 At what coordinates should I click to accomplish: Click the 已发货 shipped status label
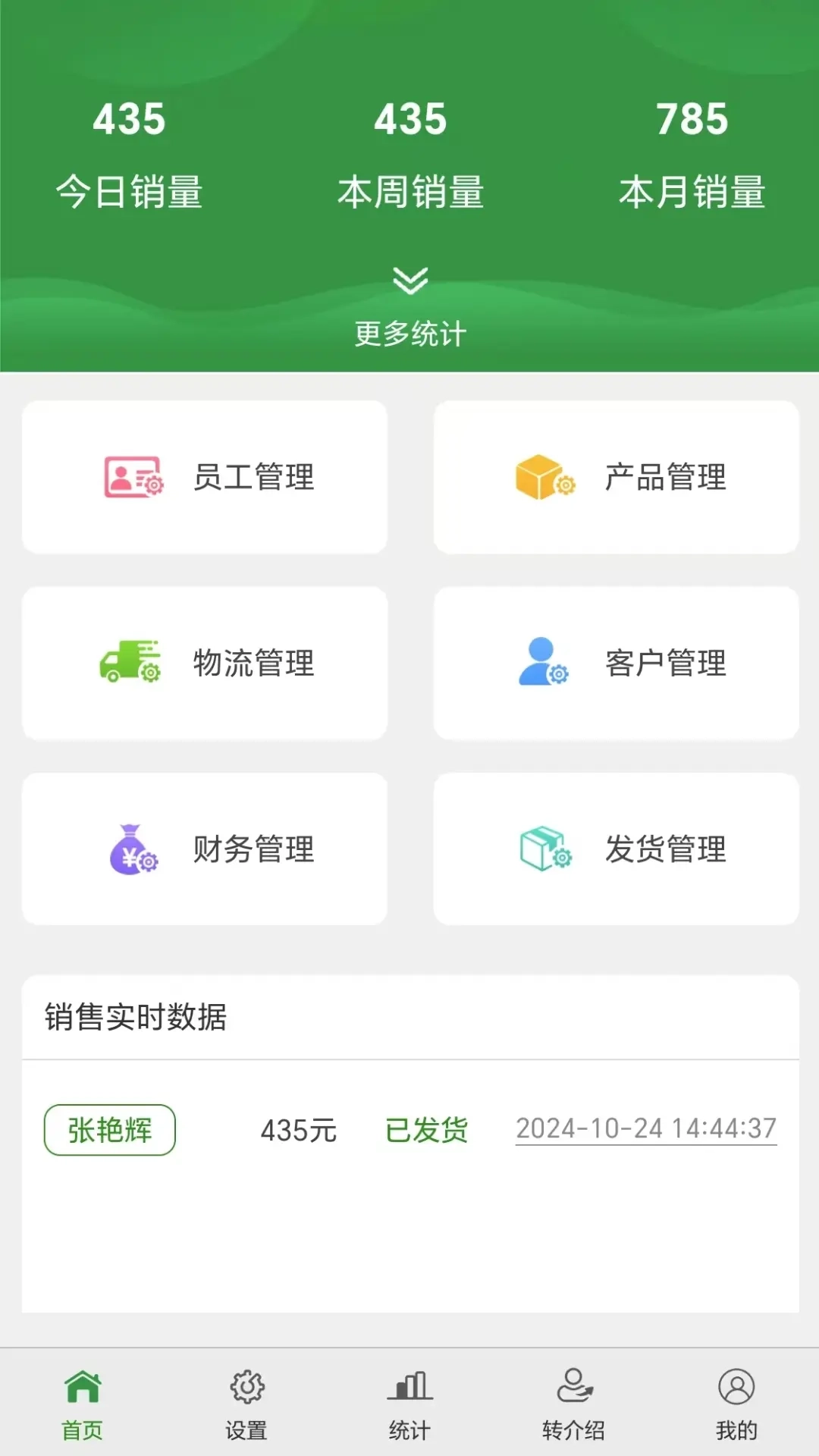tap(426, 1129)
